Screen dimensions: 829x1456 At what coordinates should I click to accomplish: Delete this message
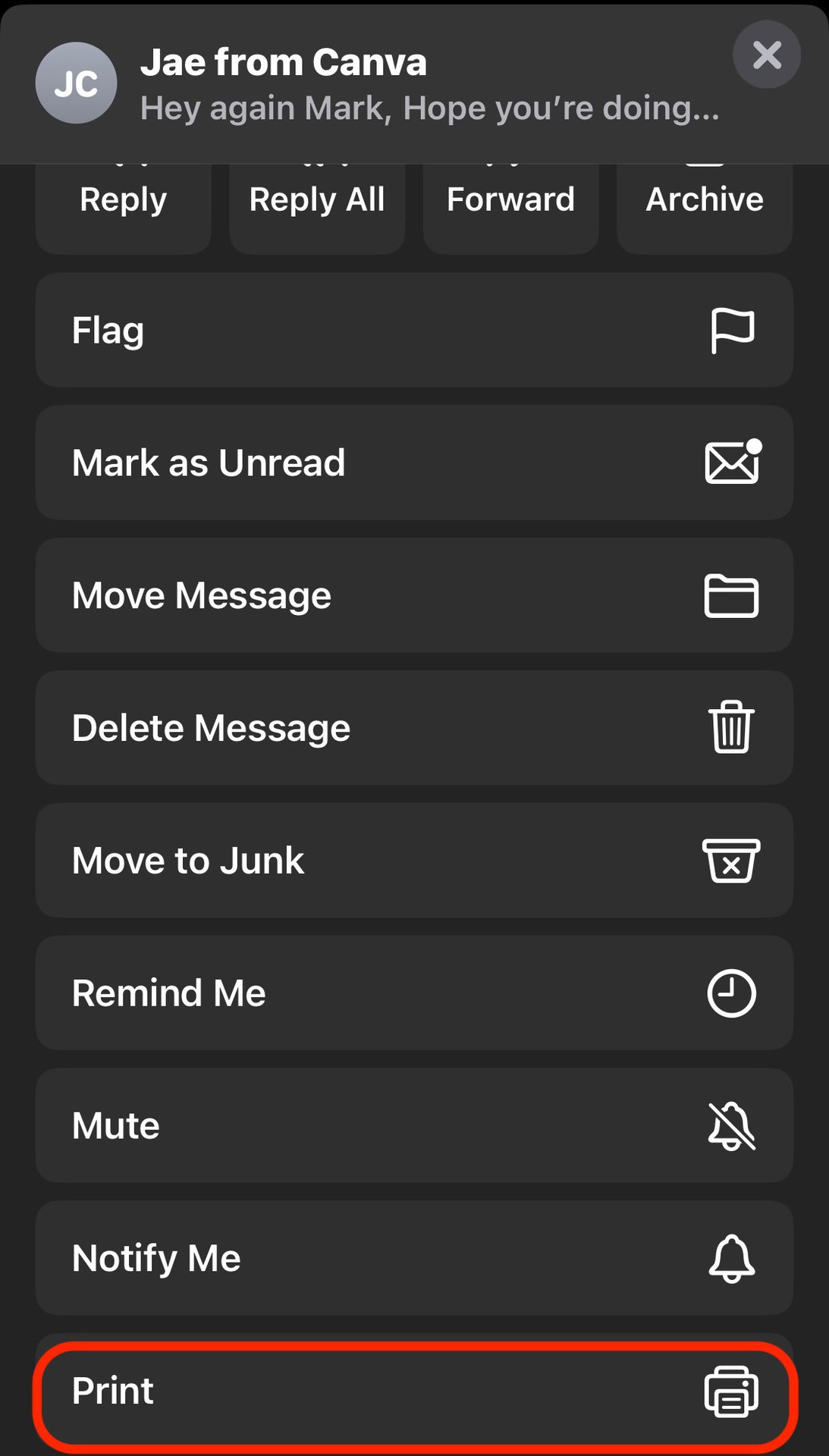[414, 728]
